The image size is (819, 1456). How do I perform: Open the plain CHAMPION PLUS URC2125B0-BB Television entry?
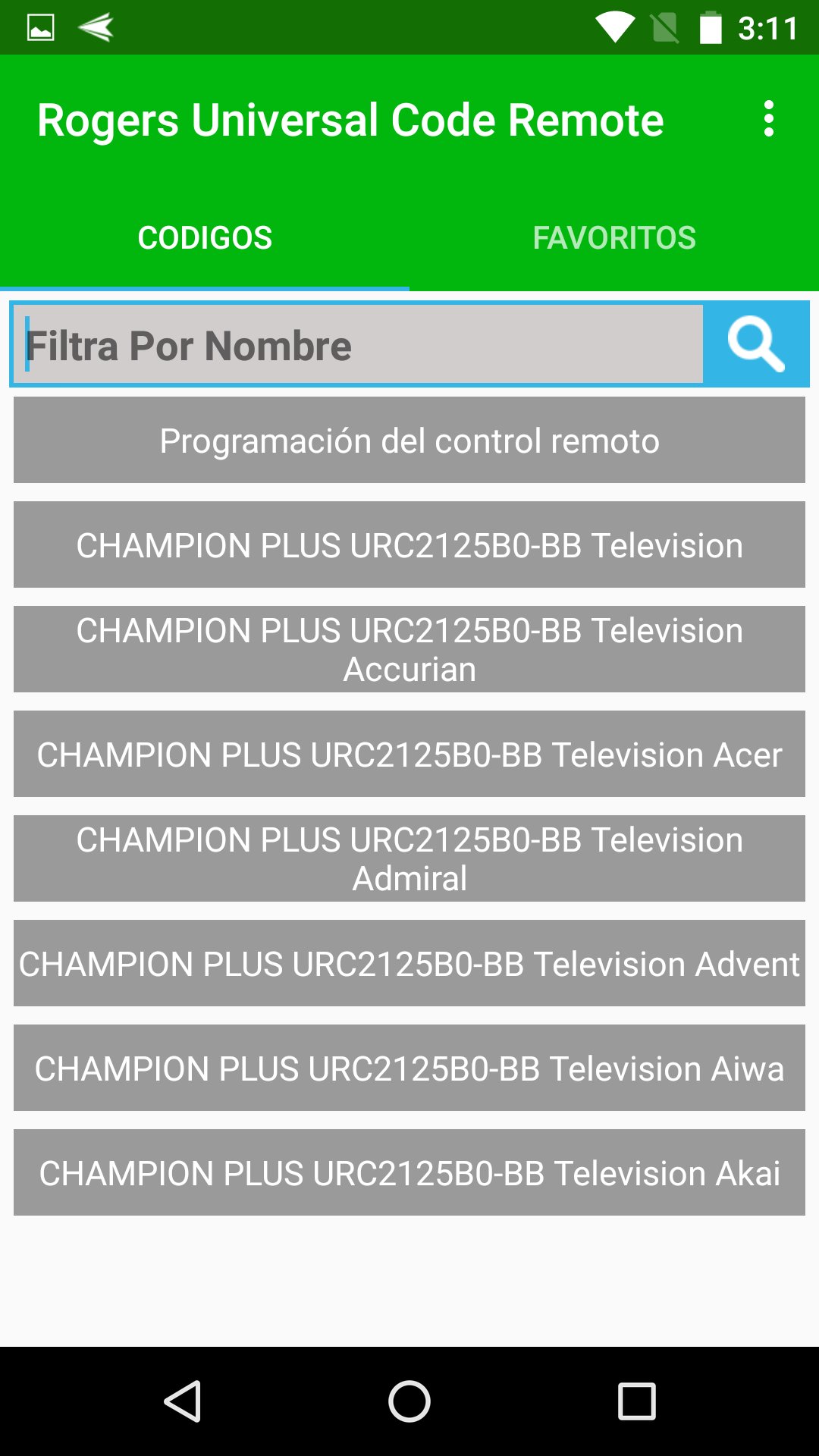[x=409, y=545]
